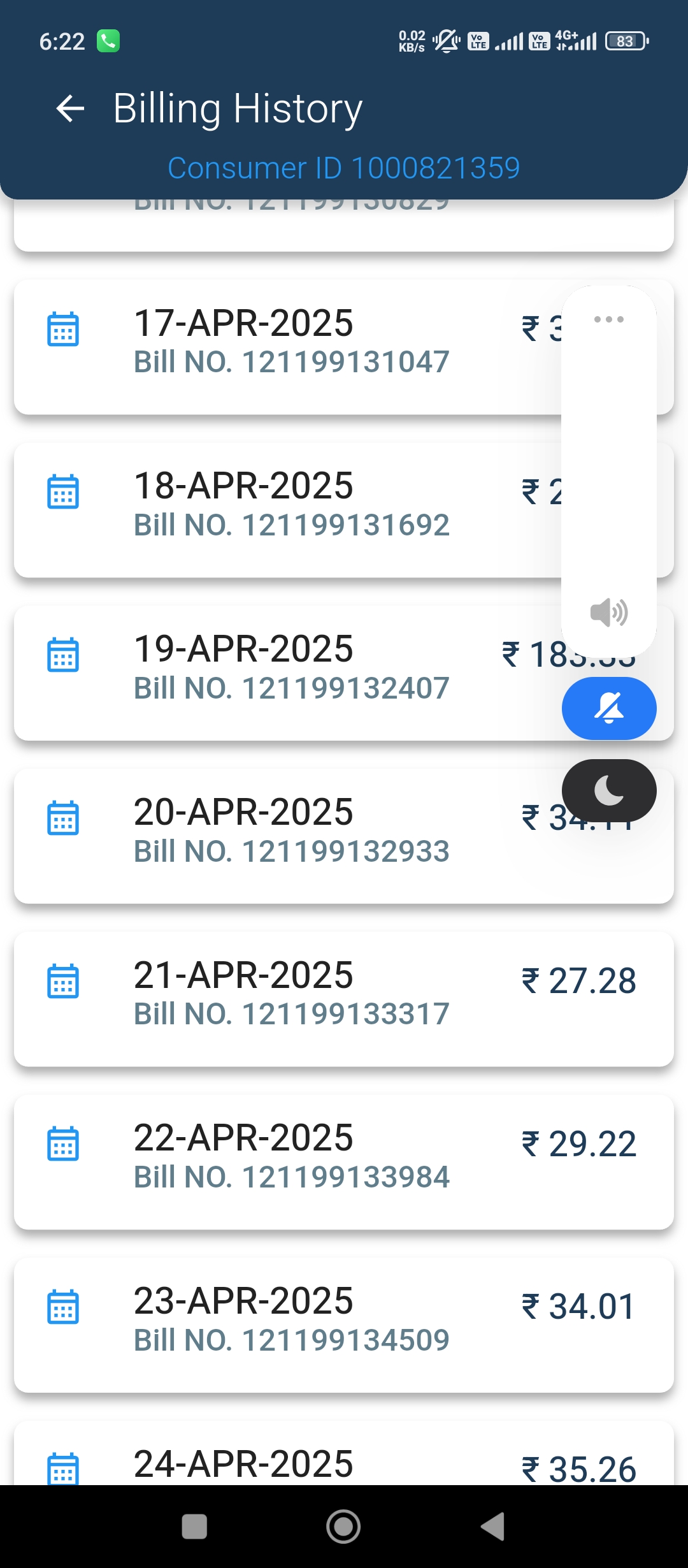Open the bill dated 23-APR-2025

tap(344, 1326)
